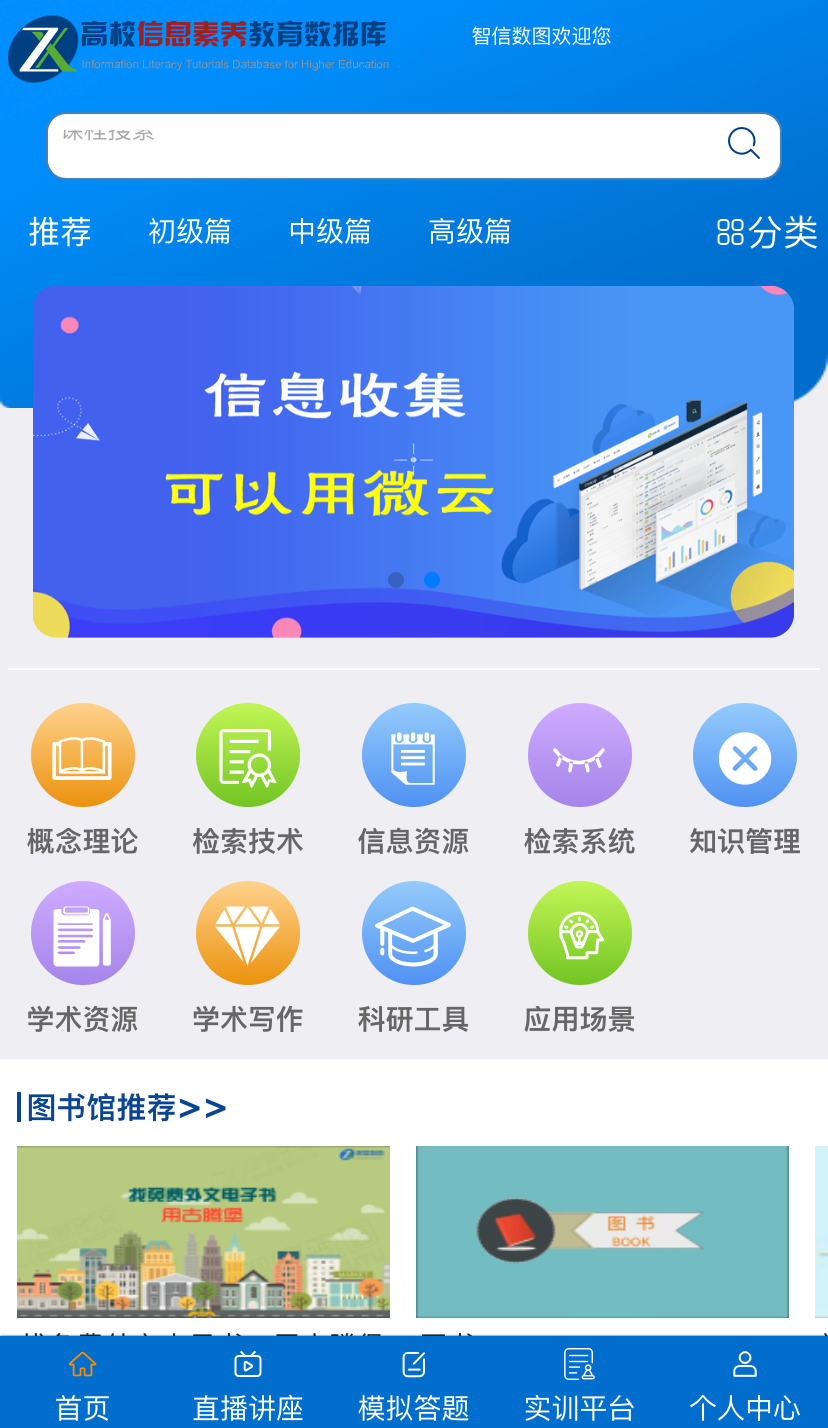Go to 信息资源 category

click(x=413, y=779)
